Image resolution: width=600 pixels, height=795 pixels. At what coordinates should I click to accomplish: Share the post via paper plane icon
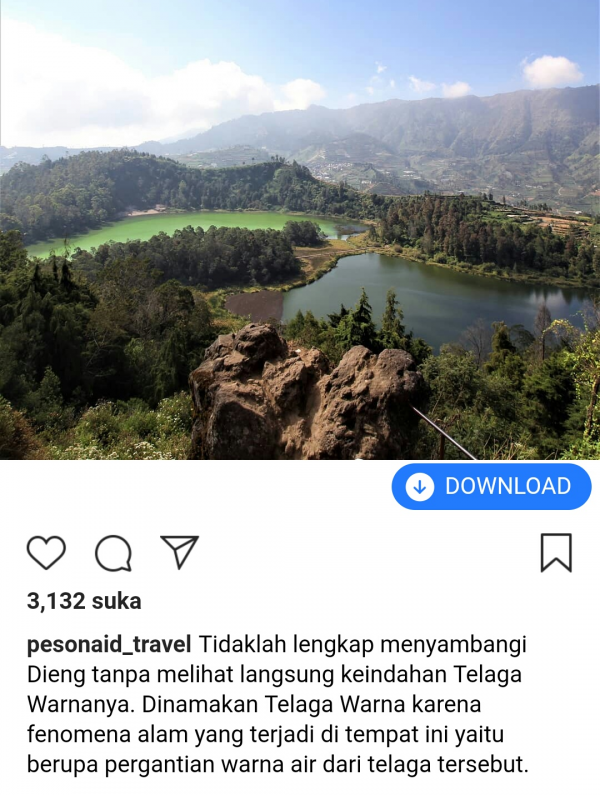pos(180,551)
